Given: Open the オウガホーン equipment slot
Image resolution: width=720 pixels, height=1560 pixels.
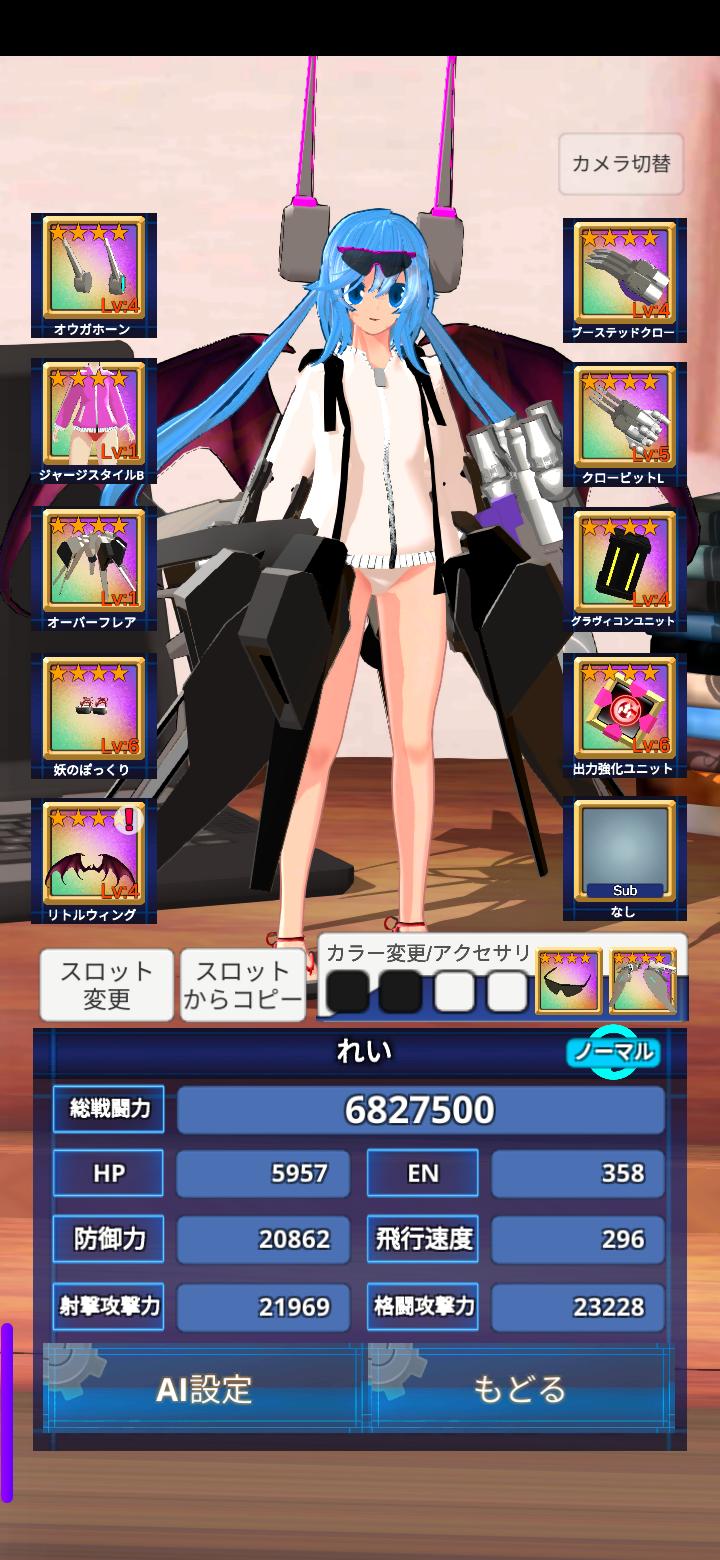Looking at the screenshot, I should tap(94, 274).
